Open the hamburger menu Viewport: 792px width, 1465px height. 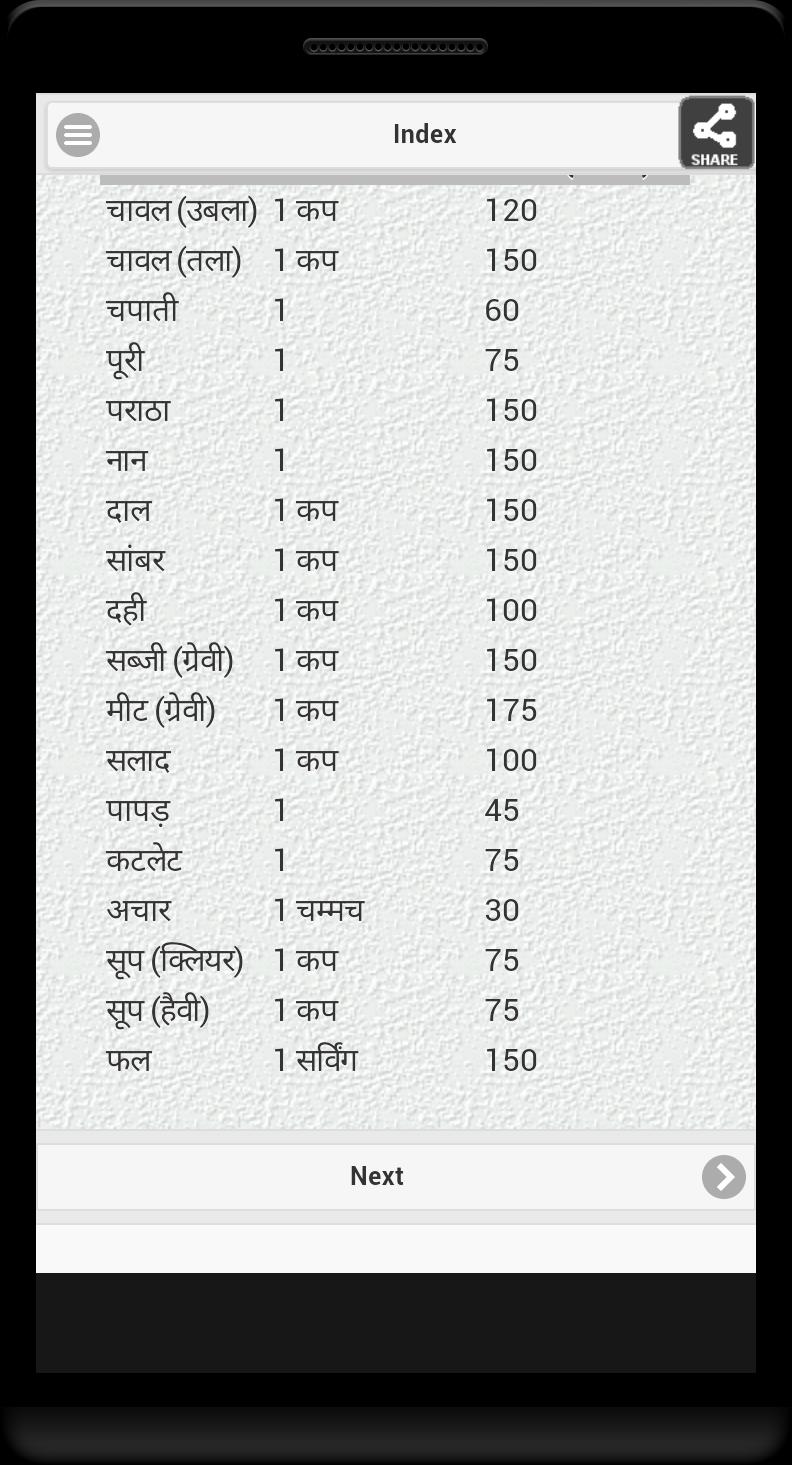[x=77, y=134]
